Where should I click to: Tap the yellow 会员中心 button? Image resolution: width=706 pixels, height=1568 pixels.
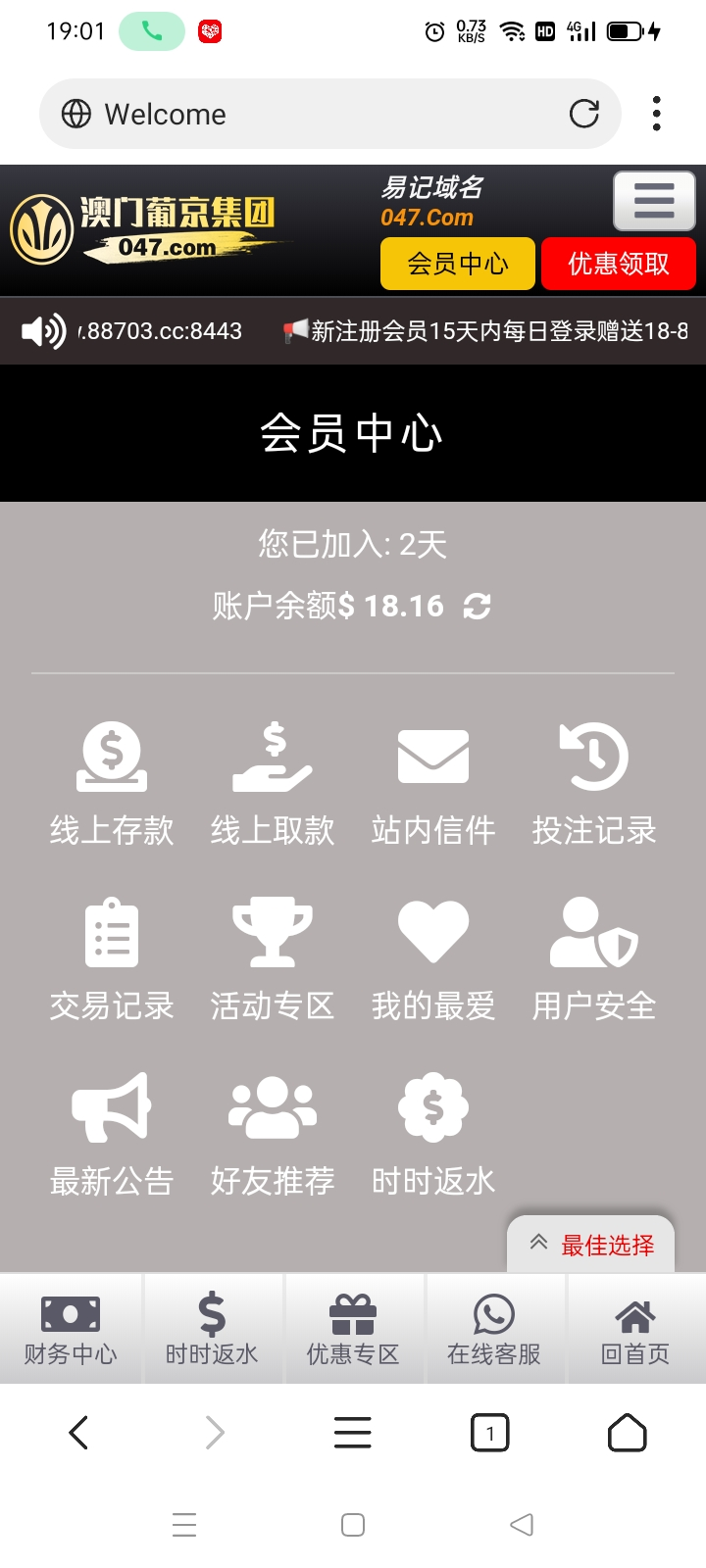[x=458, y=264]
